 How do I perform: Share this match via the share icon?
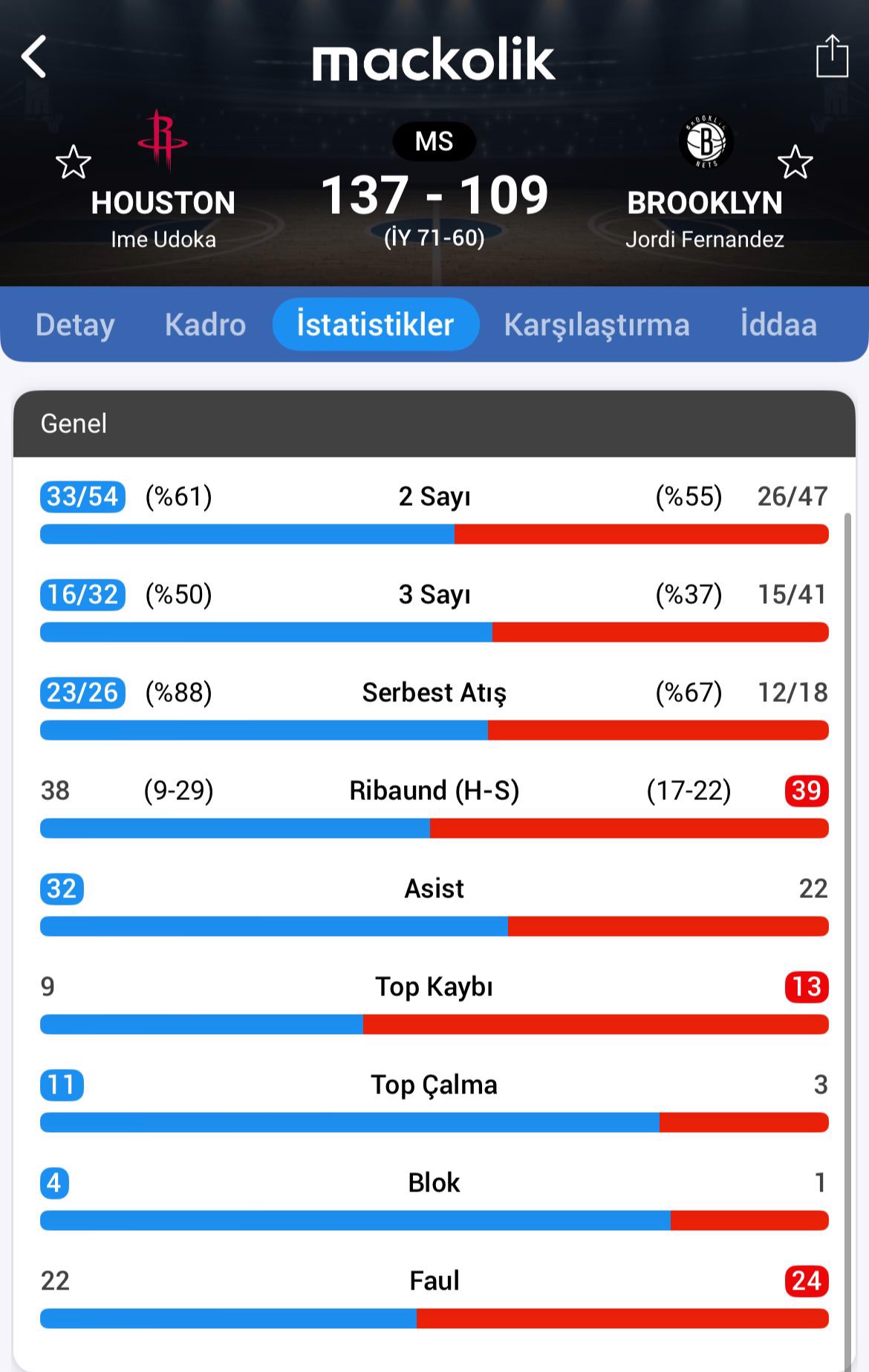pos(831,56)
